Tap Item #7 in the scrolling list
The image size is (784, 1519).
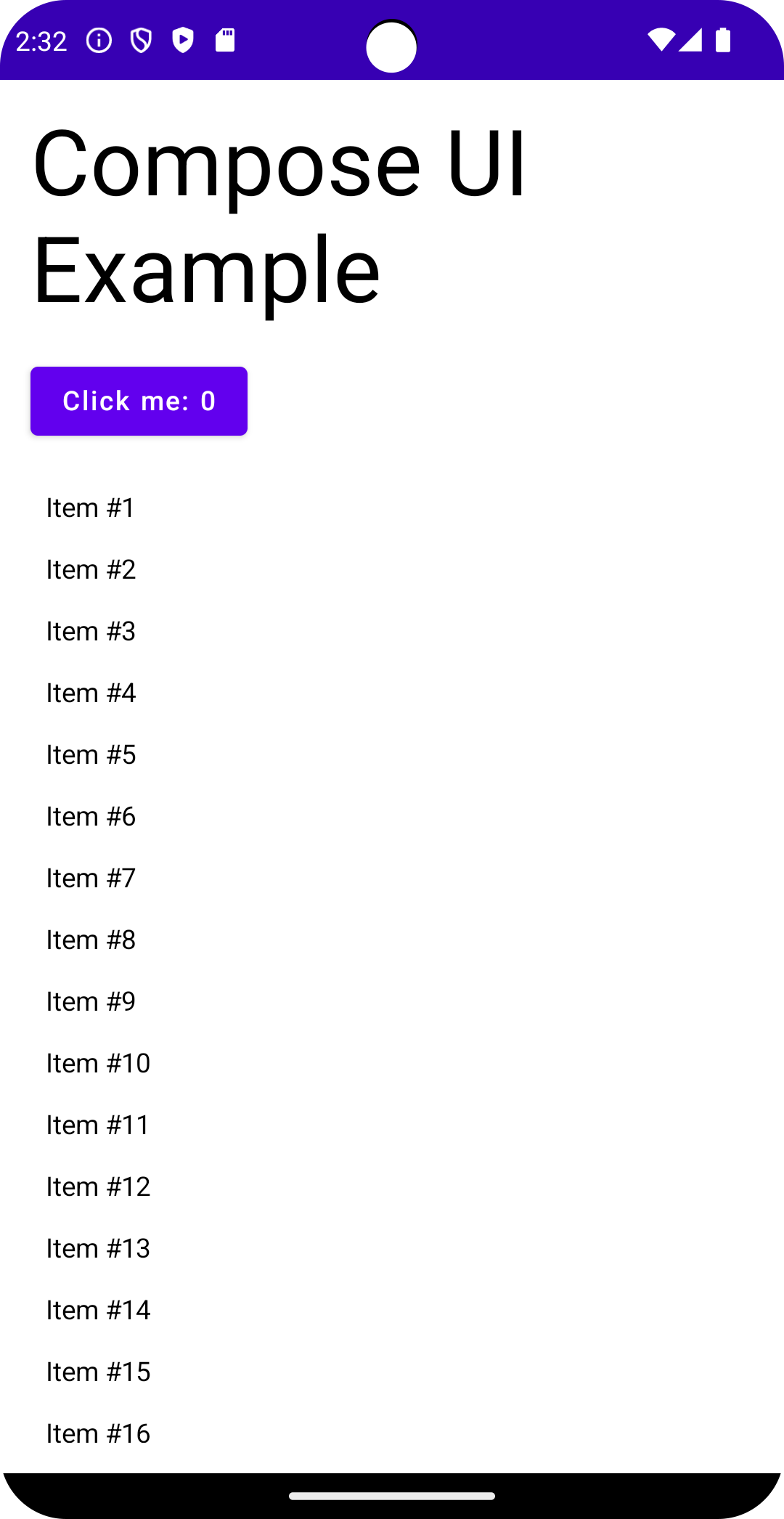pos(89,878)
